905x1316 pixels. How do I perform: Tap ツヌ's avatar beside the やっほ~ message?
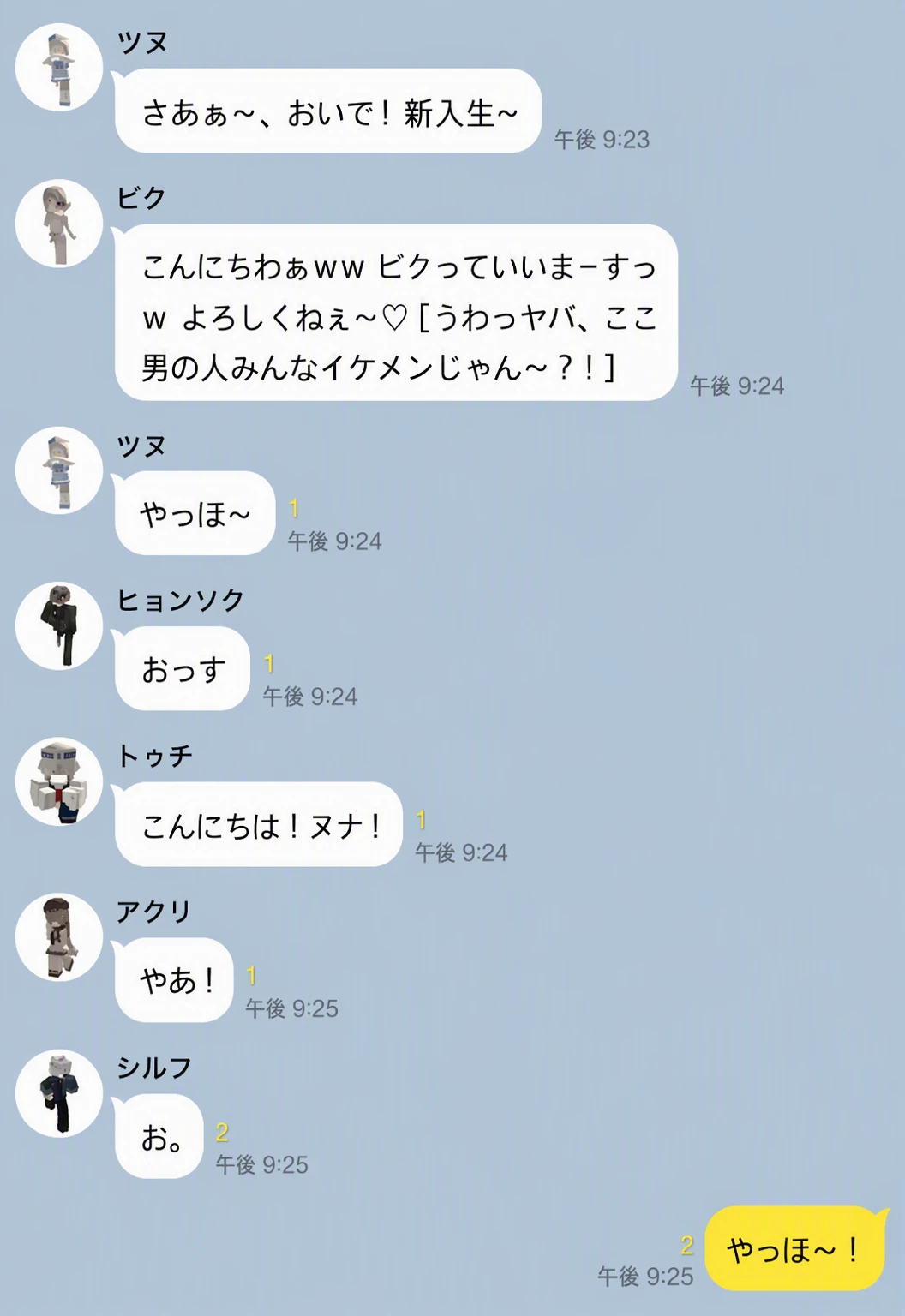[x=59, y=471]
